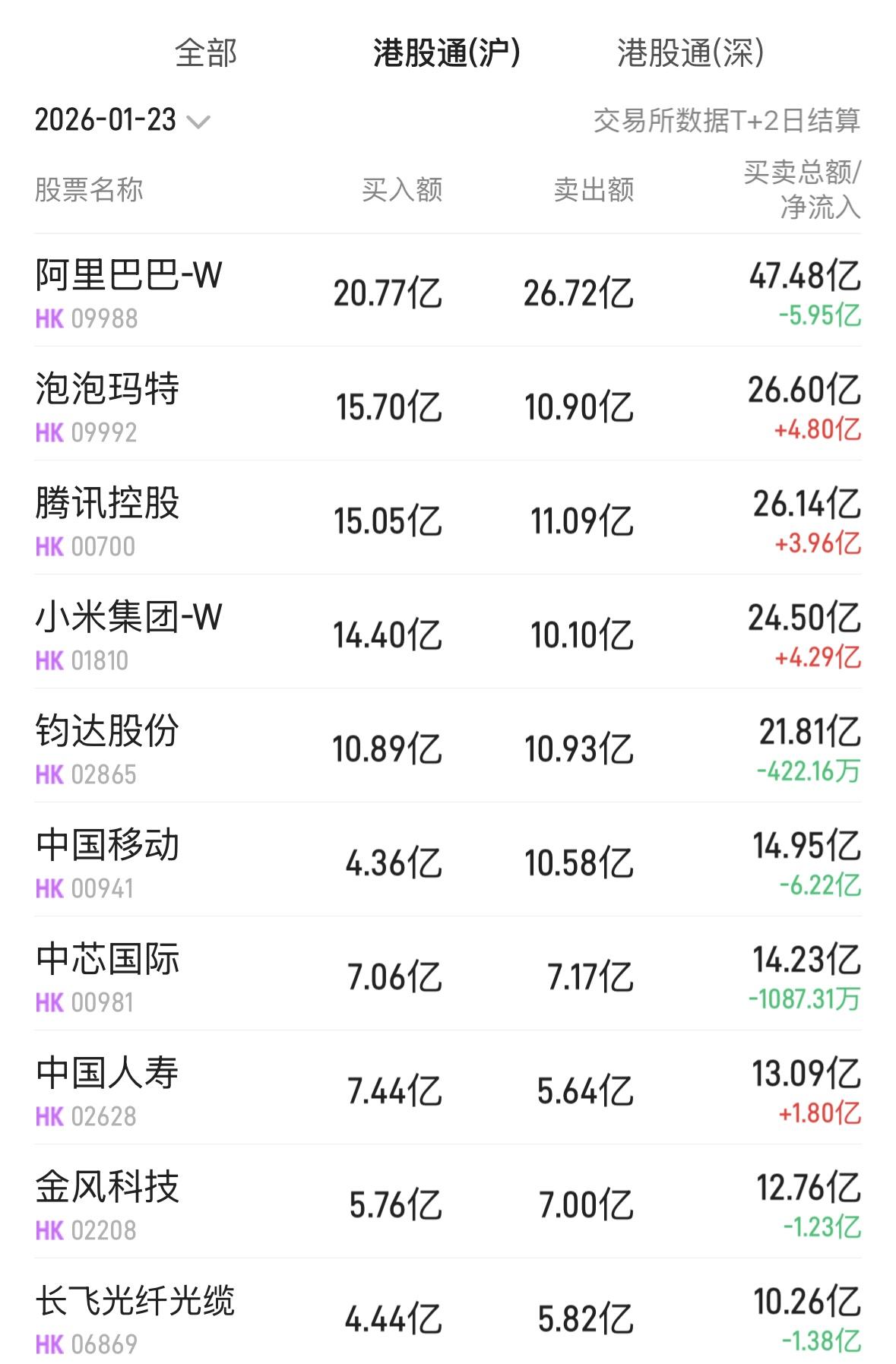896x1364 pixels.
Task: Select 金风科技 from the list
Action: click(107, 1187)
